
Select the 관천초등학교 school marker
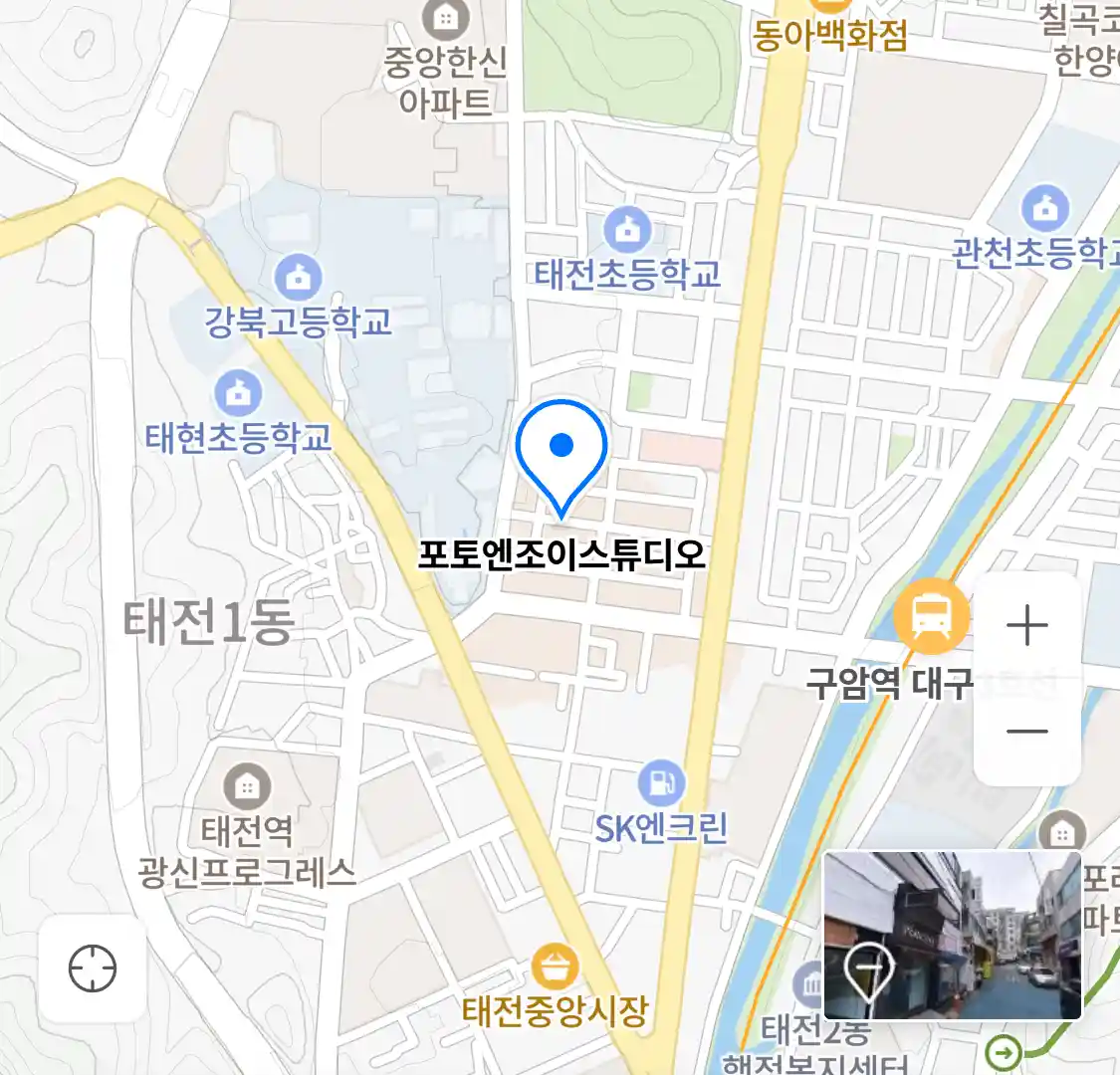1044,209
